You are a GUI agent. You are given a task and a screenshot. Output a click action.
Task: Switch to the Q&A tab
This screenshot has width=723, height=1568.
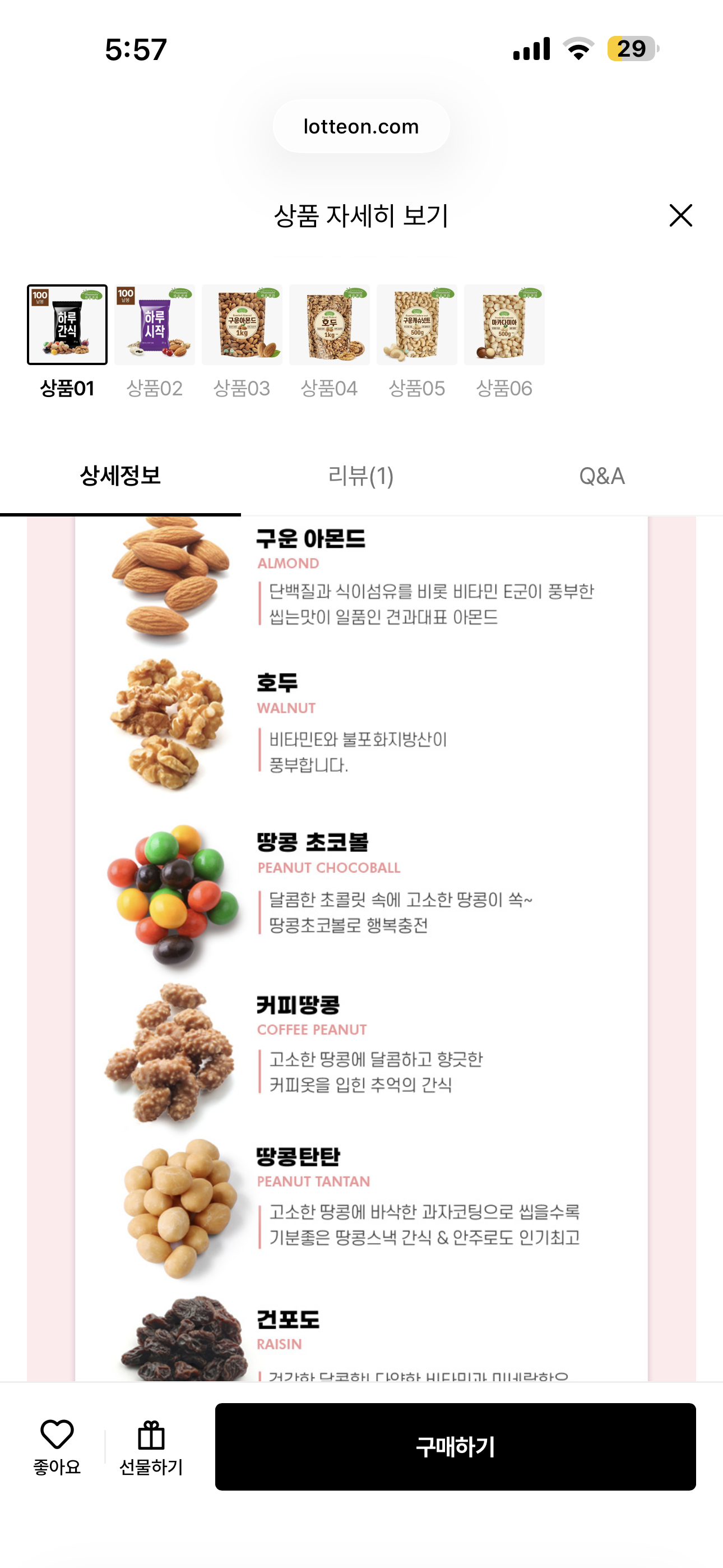point(602,476)
